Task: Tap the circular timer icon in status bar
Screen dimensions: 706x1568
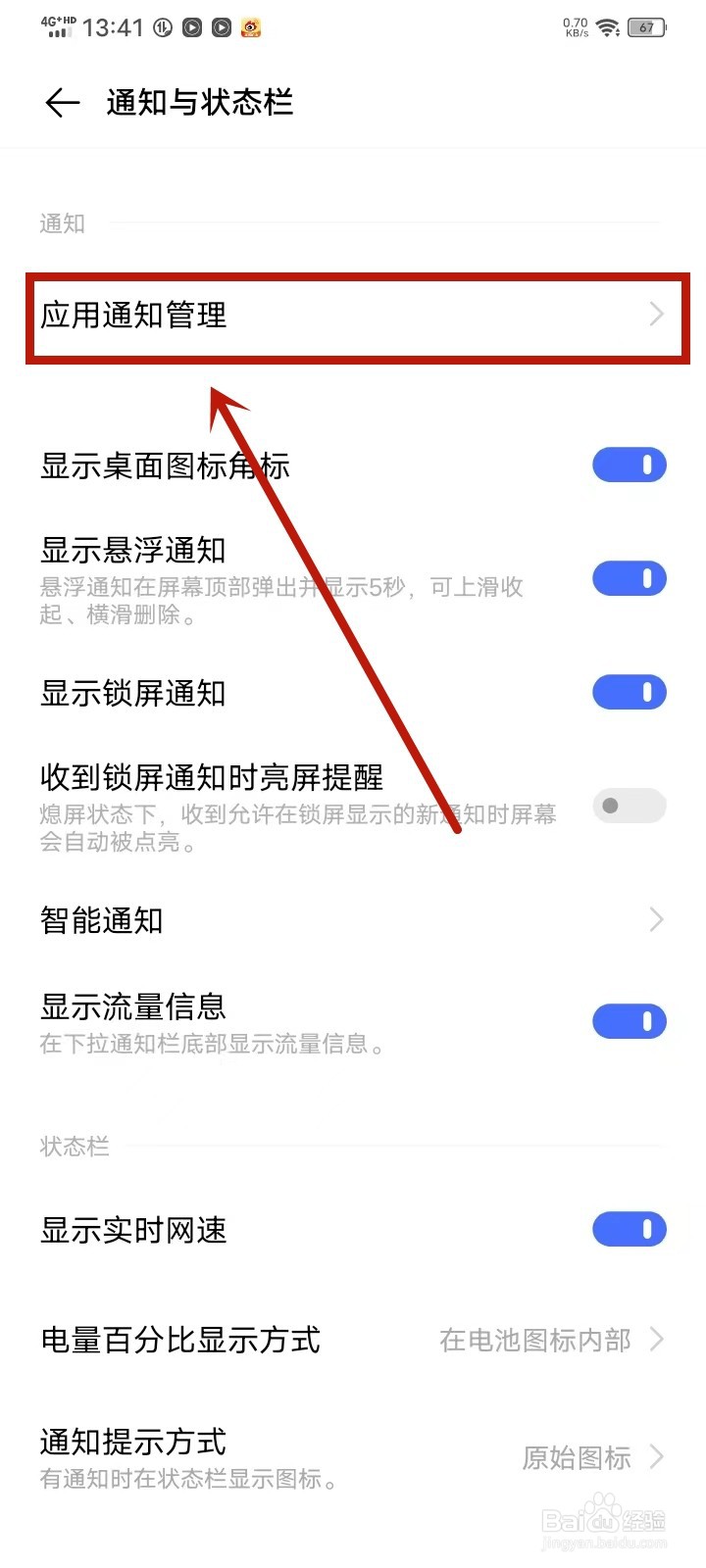Action: [163, 27]
